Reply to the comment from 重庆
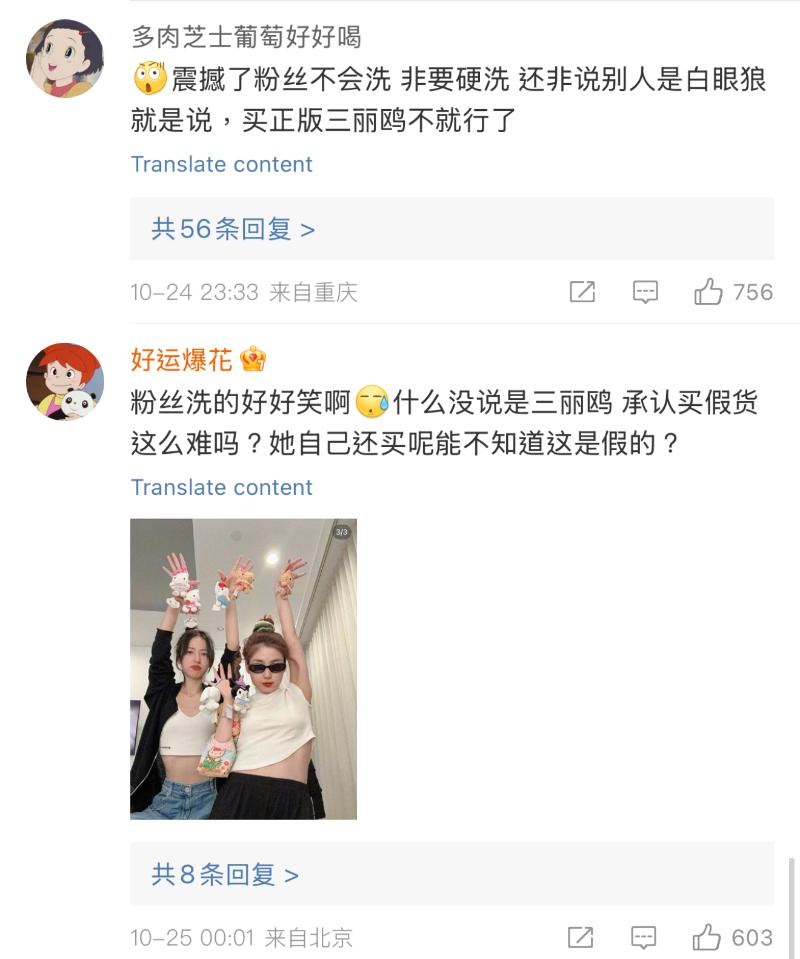Screen dimensions: 800x959 (x=646, y=292)
